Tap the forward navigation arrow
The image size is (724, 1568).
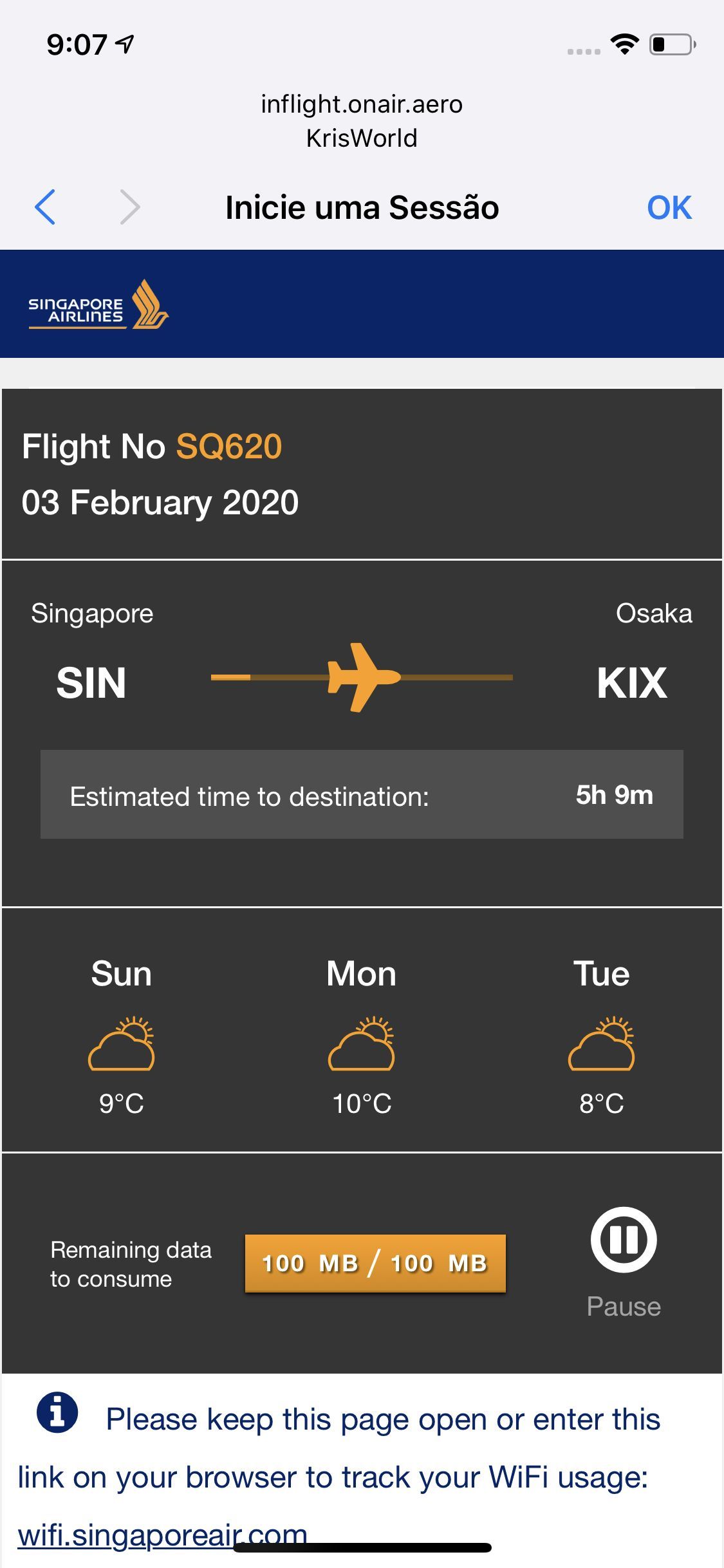130,207
